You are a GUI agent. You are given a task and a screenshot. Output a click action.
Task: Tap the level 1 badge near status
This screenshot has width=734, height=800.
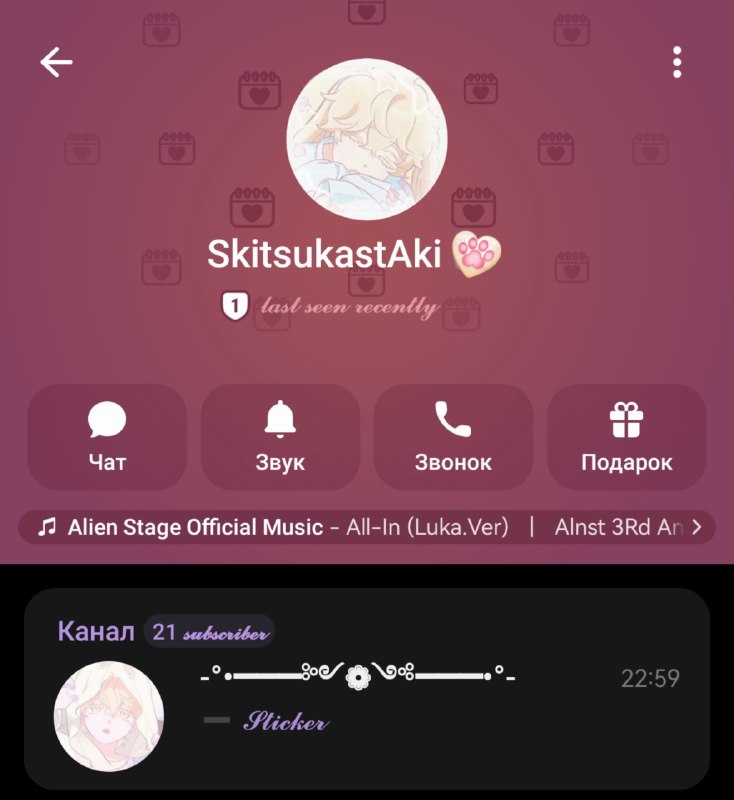(235, 306)
